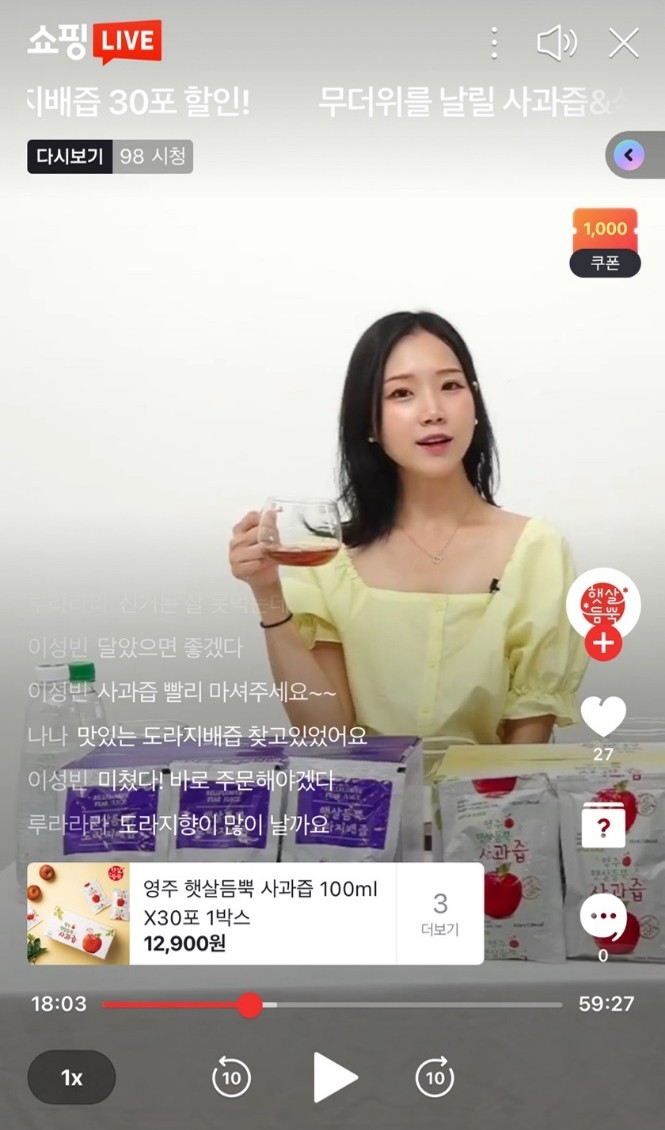Open the three-dot overflow menu

coord(493,43)
